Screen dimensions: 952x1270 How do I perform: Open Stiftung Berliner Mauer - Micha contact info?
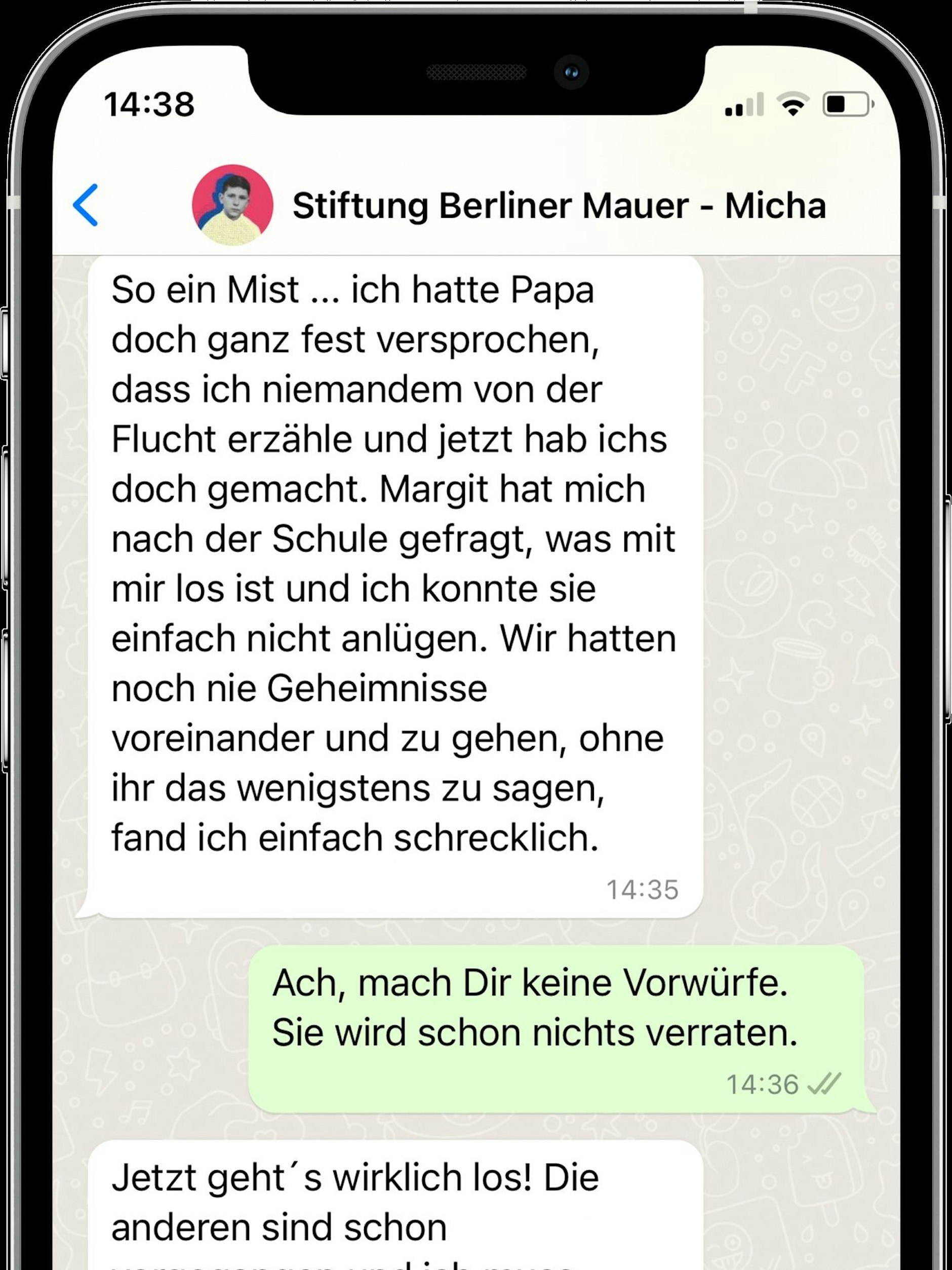[x=559, y=206]
